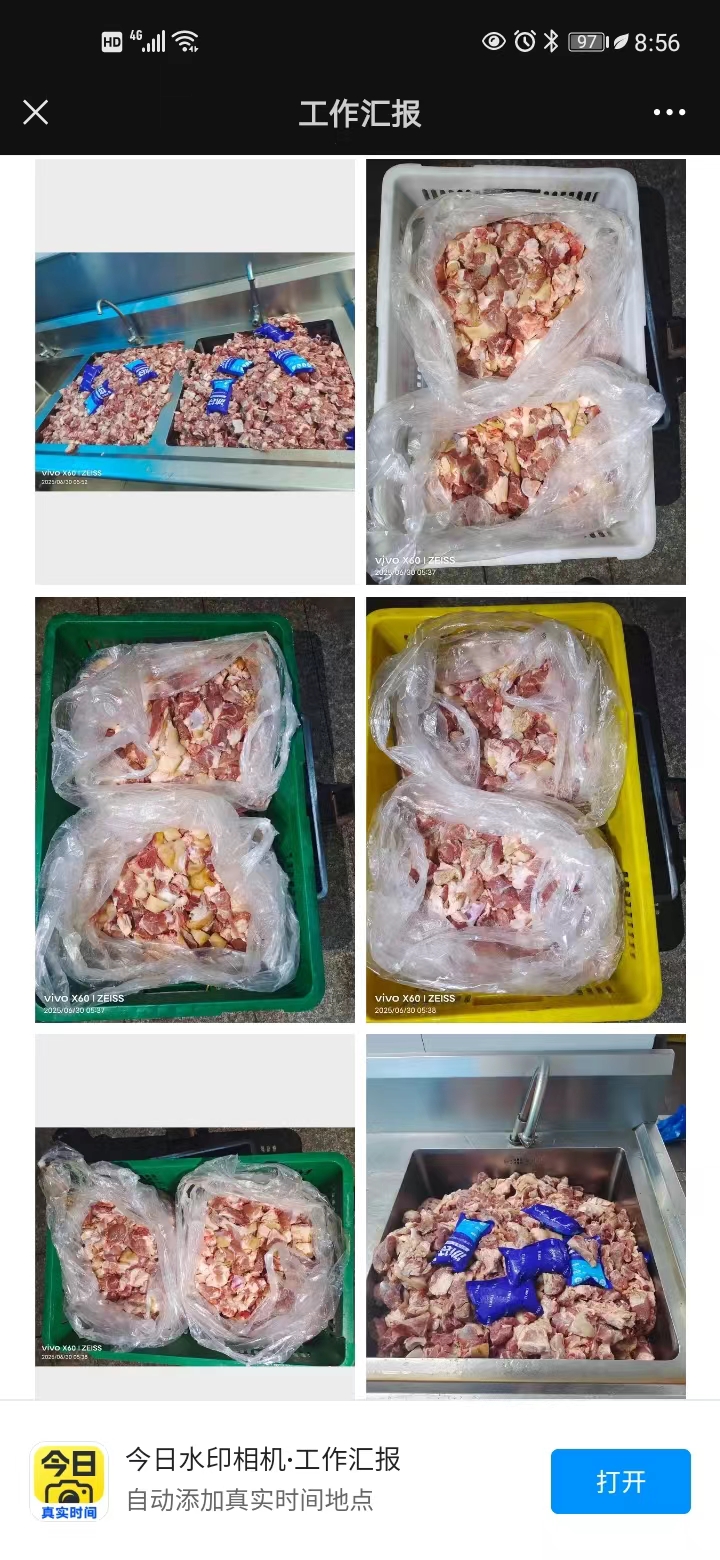Tap the blue 打开 button

point(620,1481)
